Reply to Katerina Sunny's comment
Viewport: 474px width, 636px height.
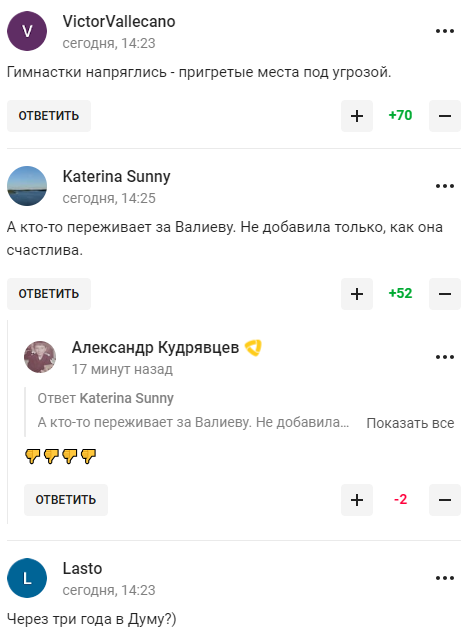tap(49, 294)
